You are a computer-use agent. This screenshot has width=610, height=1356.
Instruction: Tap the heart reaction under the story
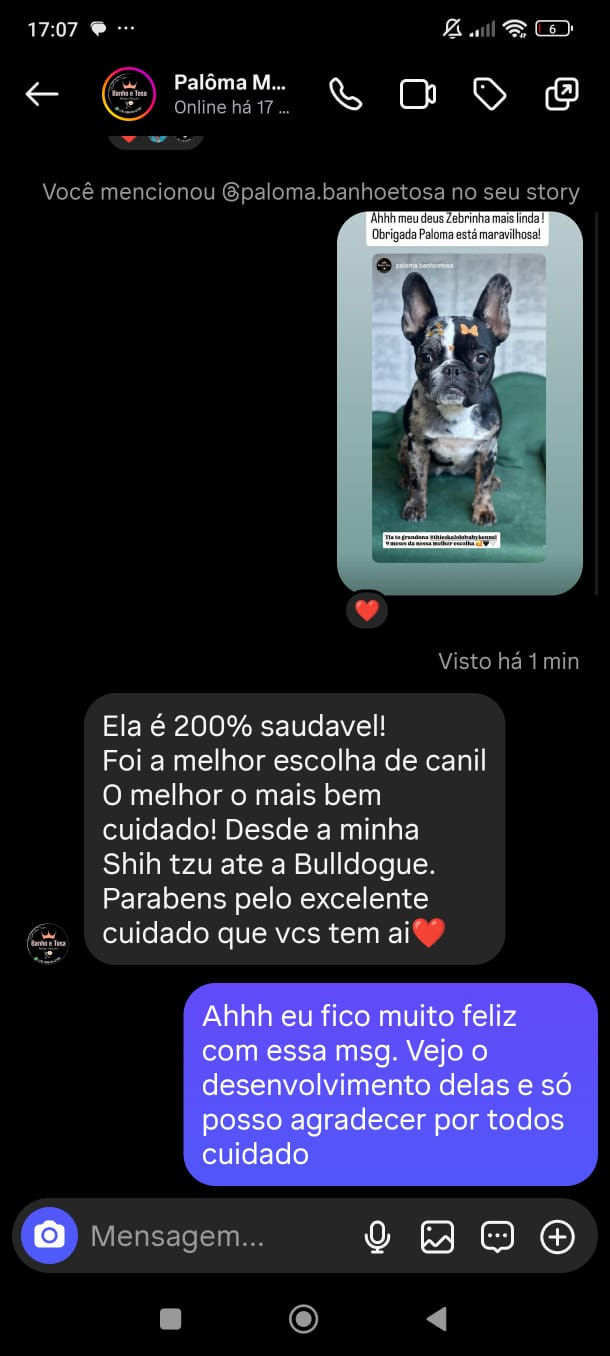tap(367, 610)
